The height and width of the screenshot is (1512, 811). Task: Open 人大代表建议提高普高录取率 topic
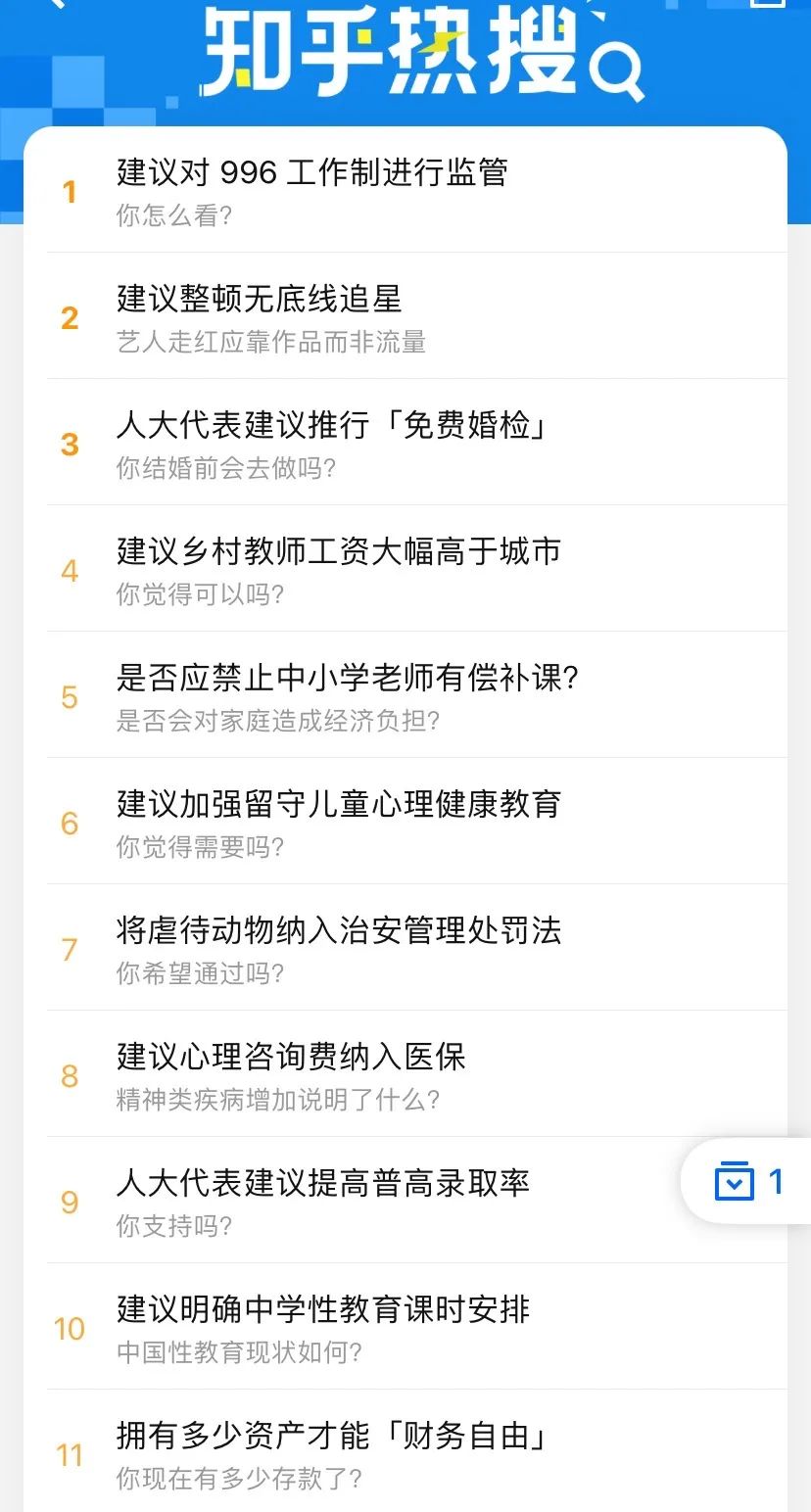(364, 1201)
